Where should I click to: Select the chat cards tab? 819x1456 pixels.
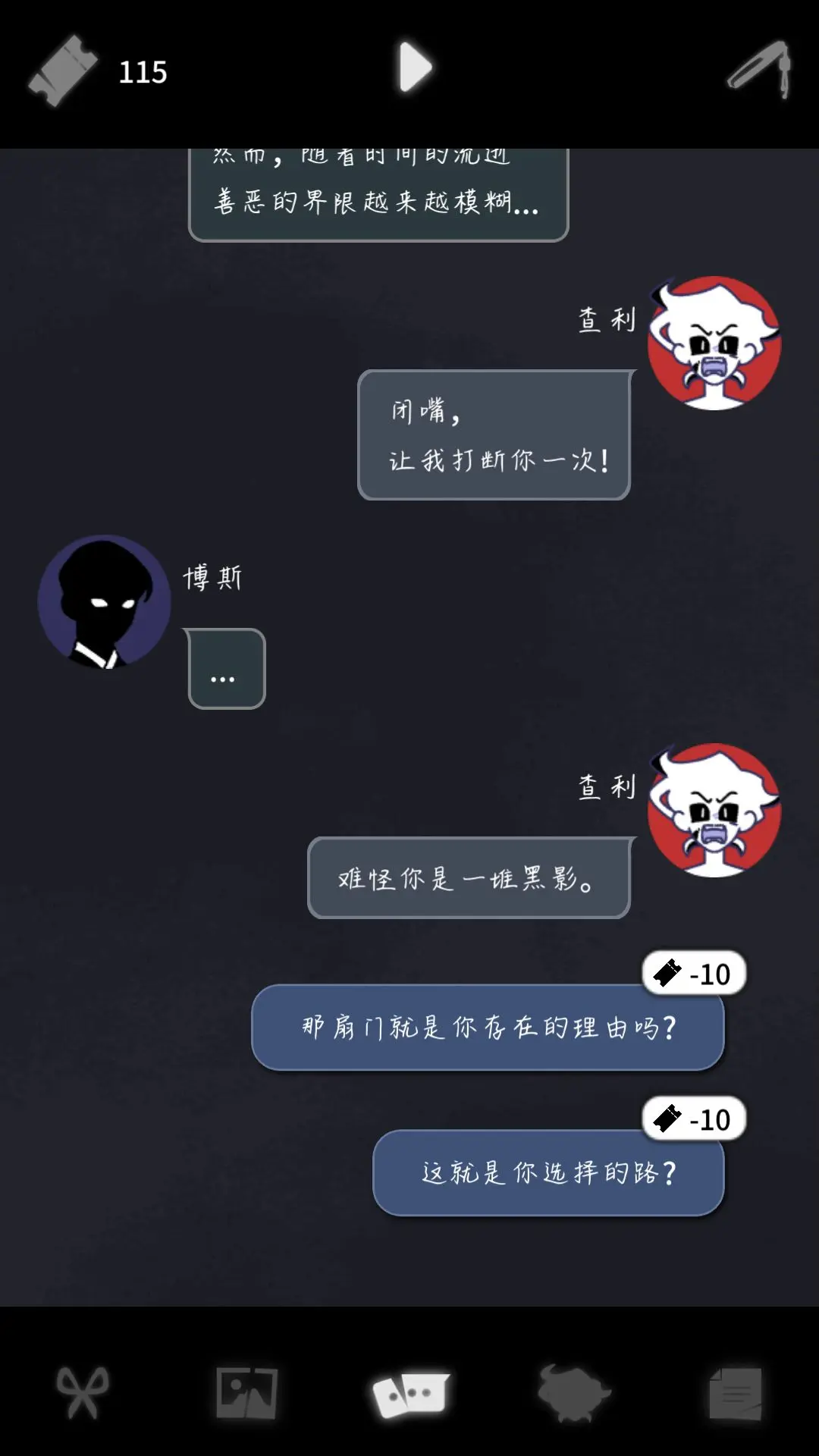[410, 1394]
